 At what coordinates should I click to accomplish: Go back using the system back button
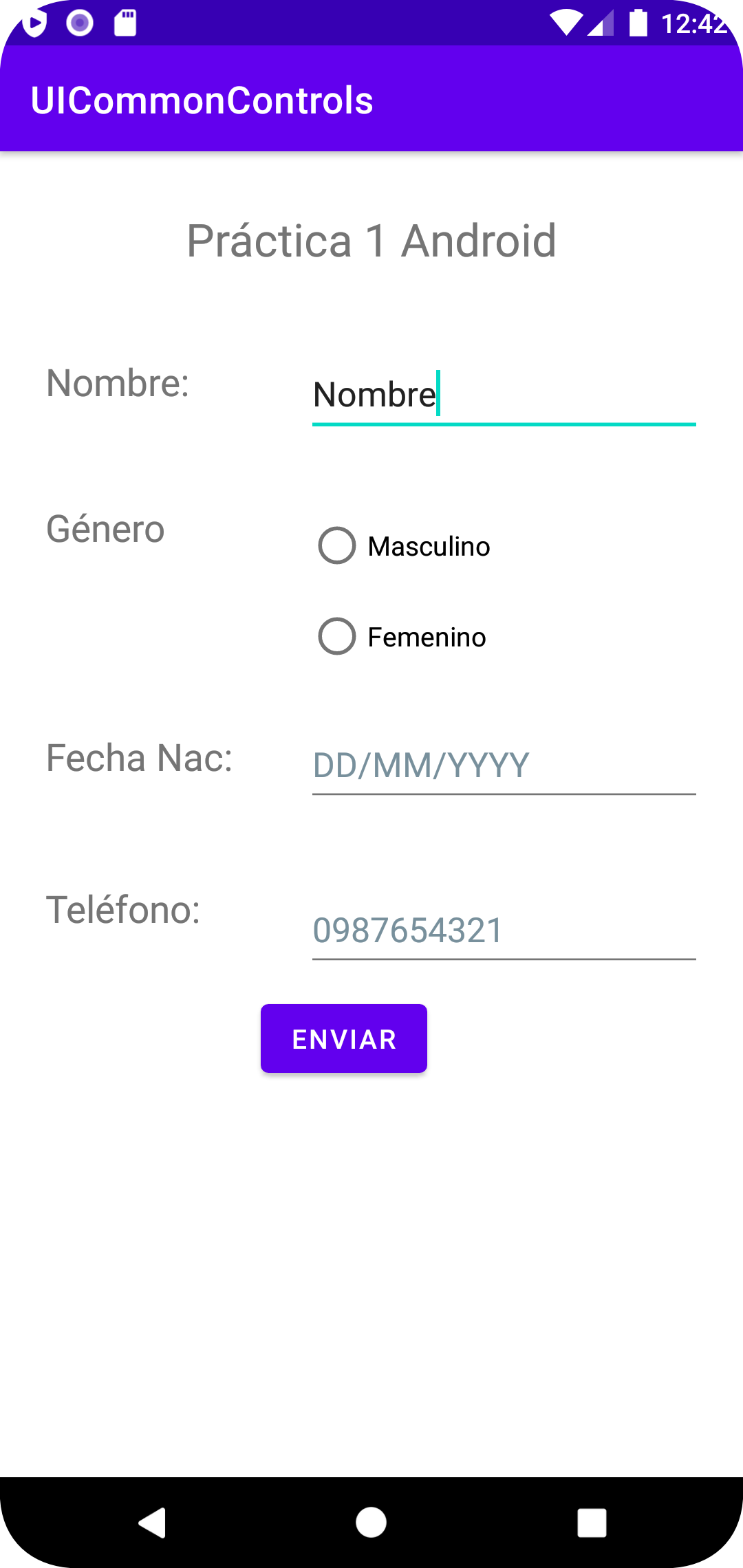153,1522
